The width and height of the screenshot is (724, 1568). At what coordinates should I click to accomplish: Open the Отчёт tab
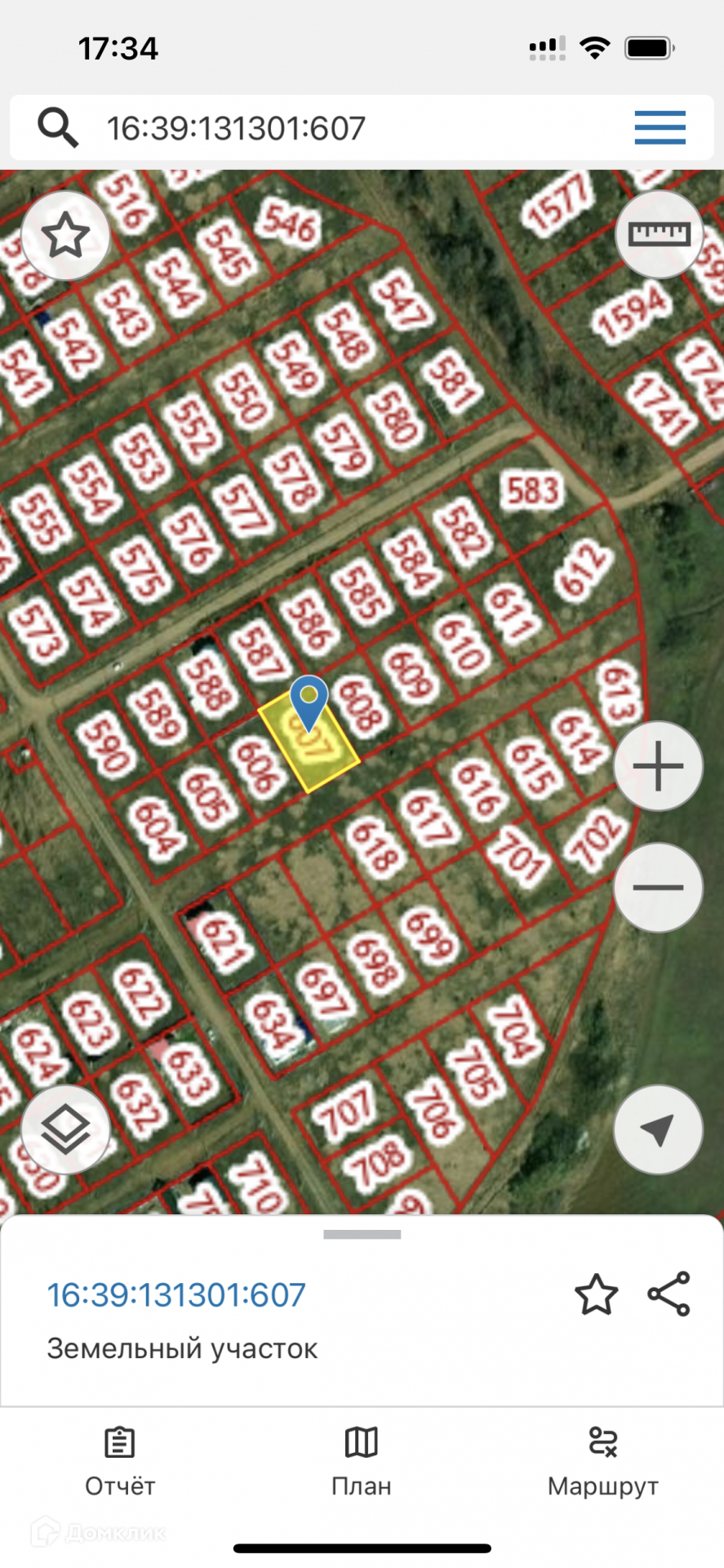[120, 1462]
